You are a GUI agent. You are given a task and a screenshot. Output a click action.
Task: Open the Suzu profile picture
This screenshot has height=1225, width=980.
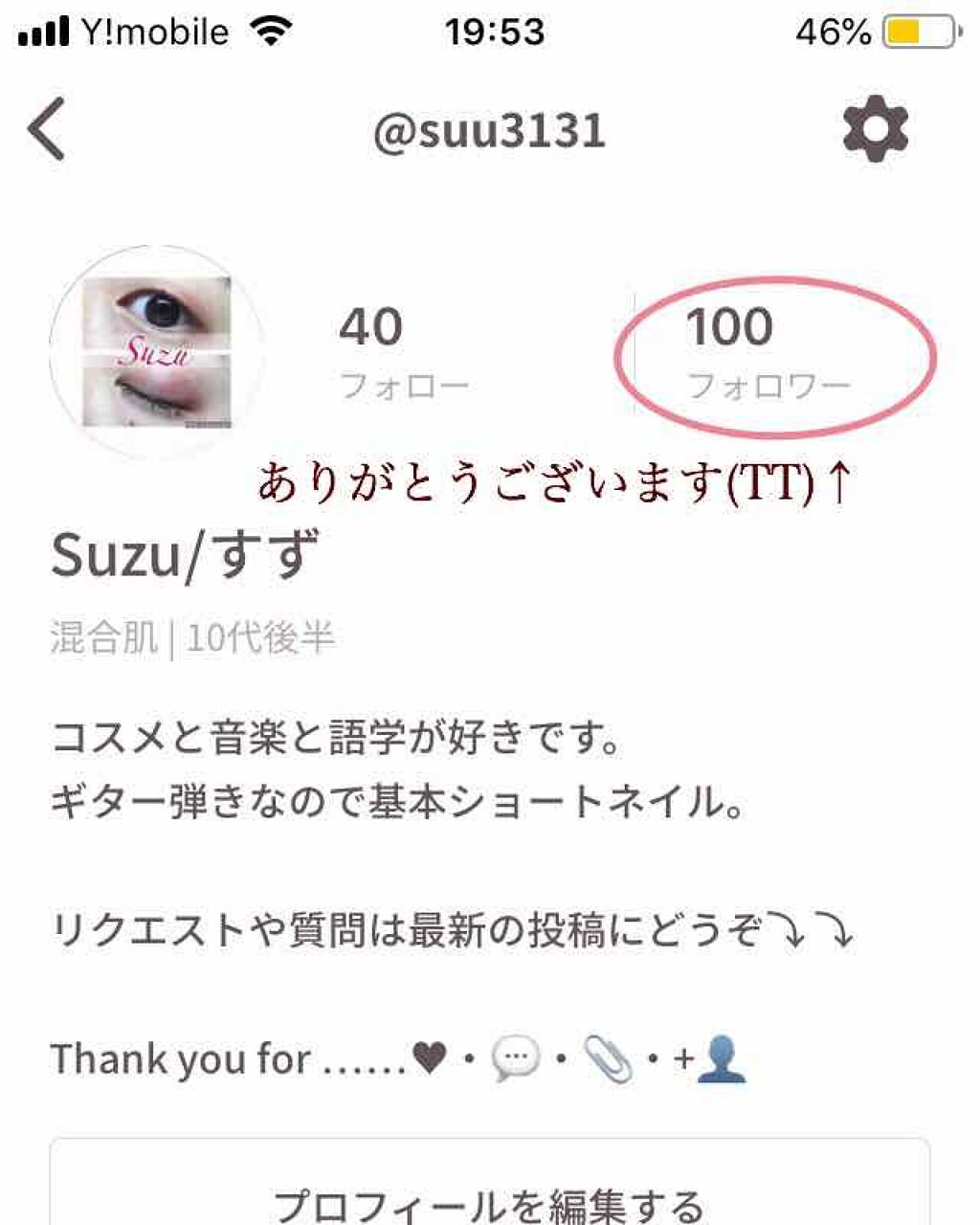tap(156, 350)
